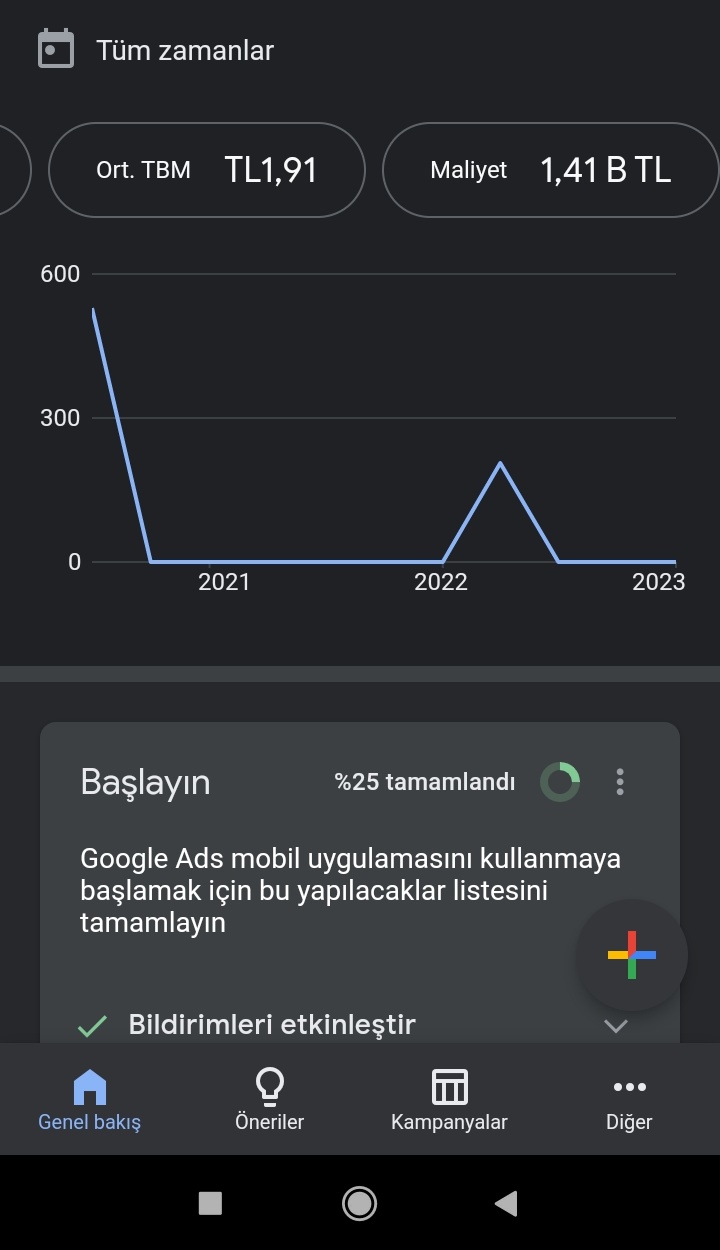Go back with the system back button
This screenshot has width=720, height=1250.
click(506, 1203)
